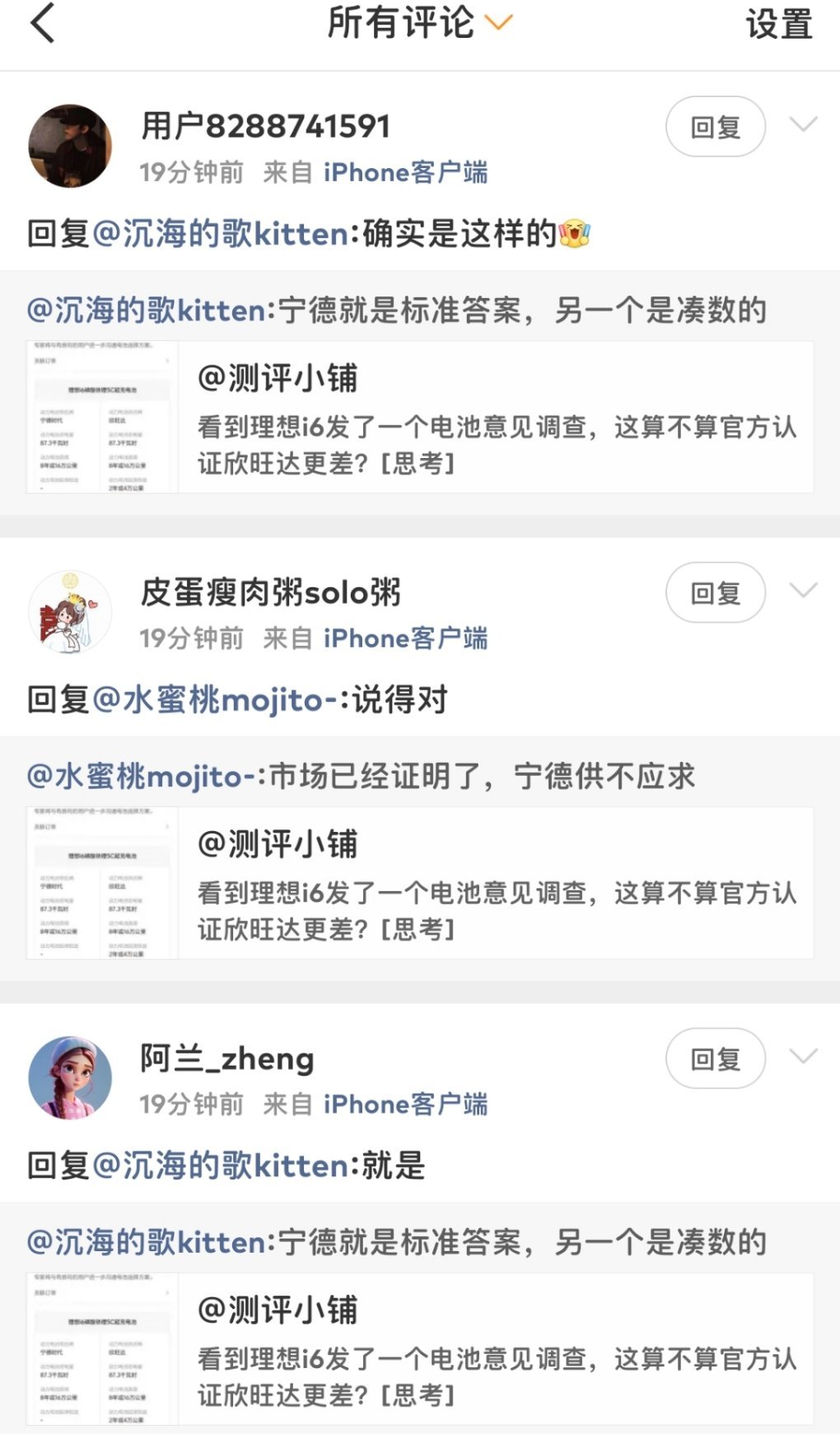840x1434 pixels.
Task: Open 设置 at the top right
Action: [778, 25]
